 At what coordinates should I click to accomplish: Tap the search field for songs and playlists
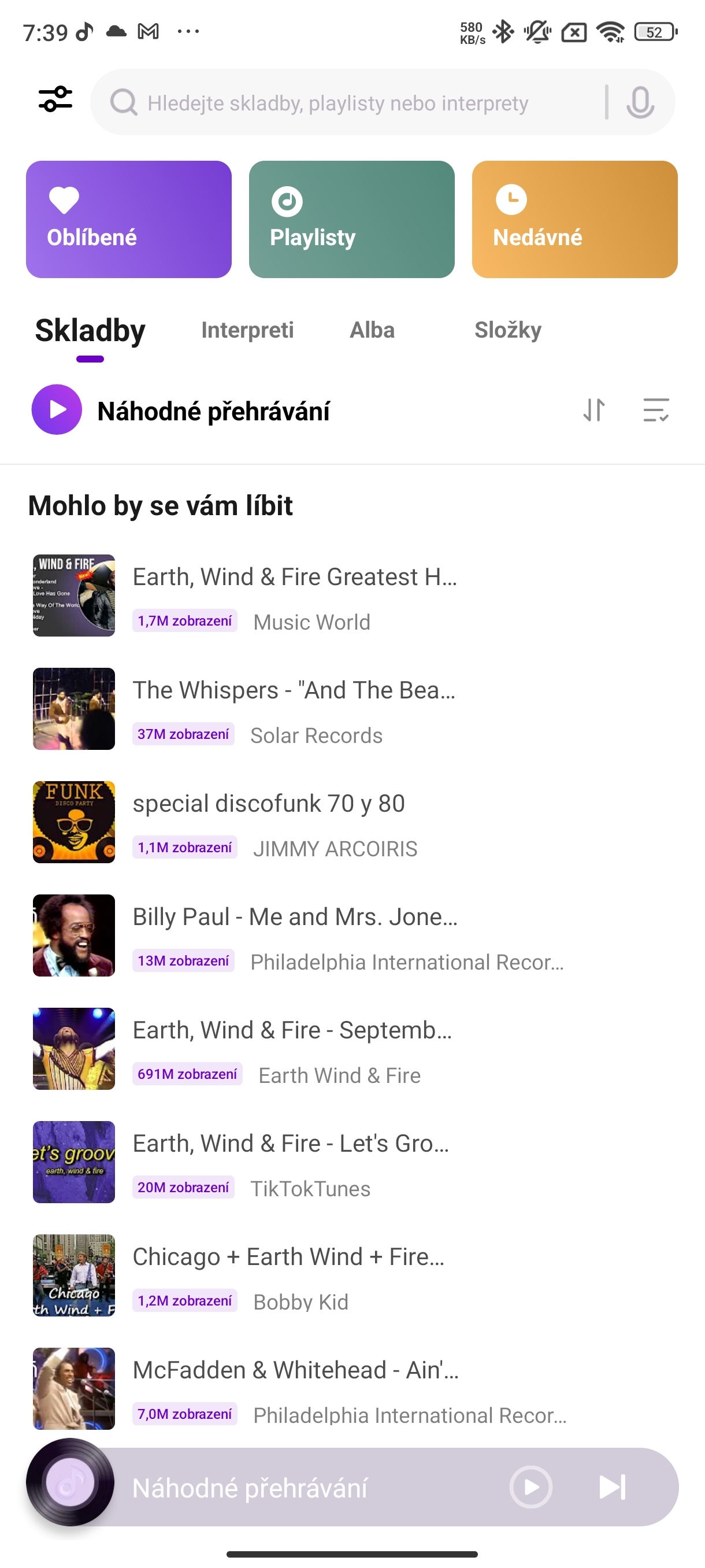(347, 103)
